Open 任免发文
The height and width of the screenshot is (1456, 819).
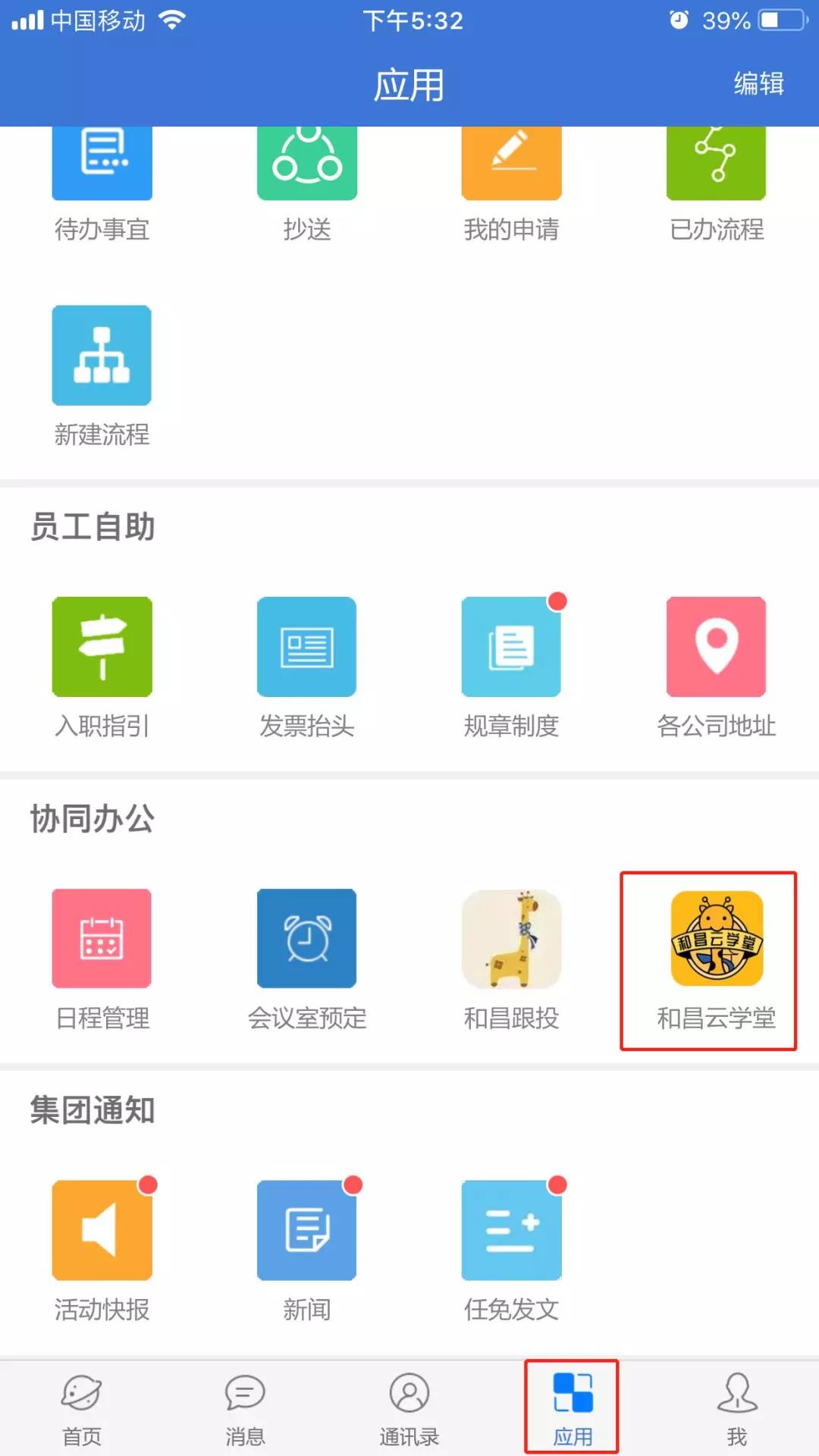pyautogui.click(x=511, y=1230)
